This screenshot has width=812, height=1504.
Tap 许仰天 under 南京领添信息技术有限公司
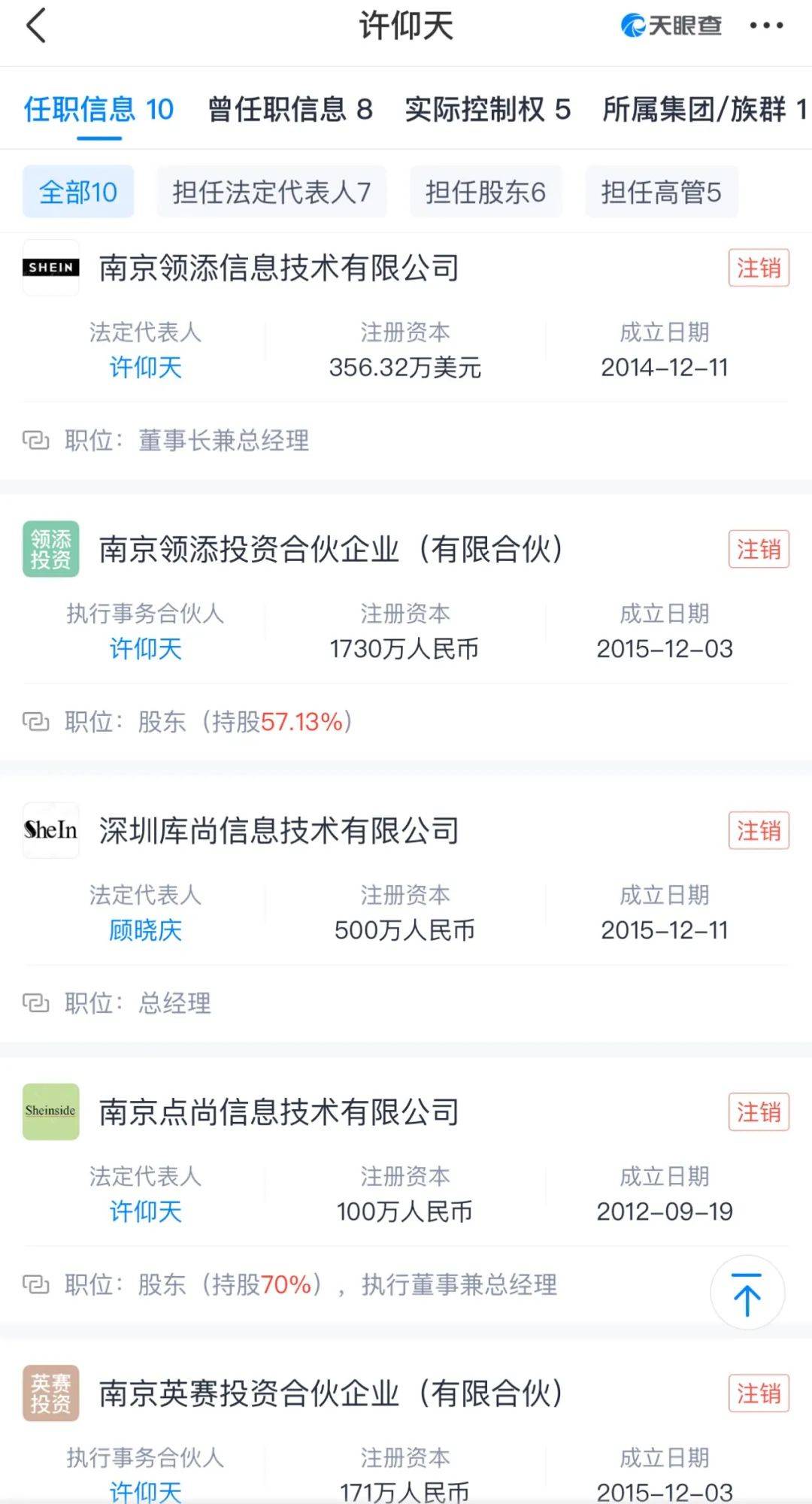point(145,368)
